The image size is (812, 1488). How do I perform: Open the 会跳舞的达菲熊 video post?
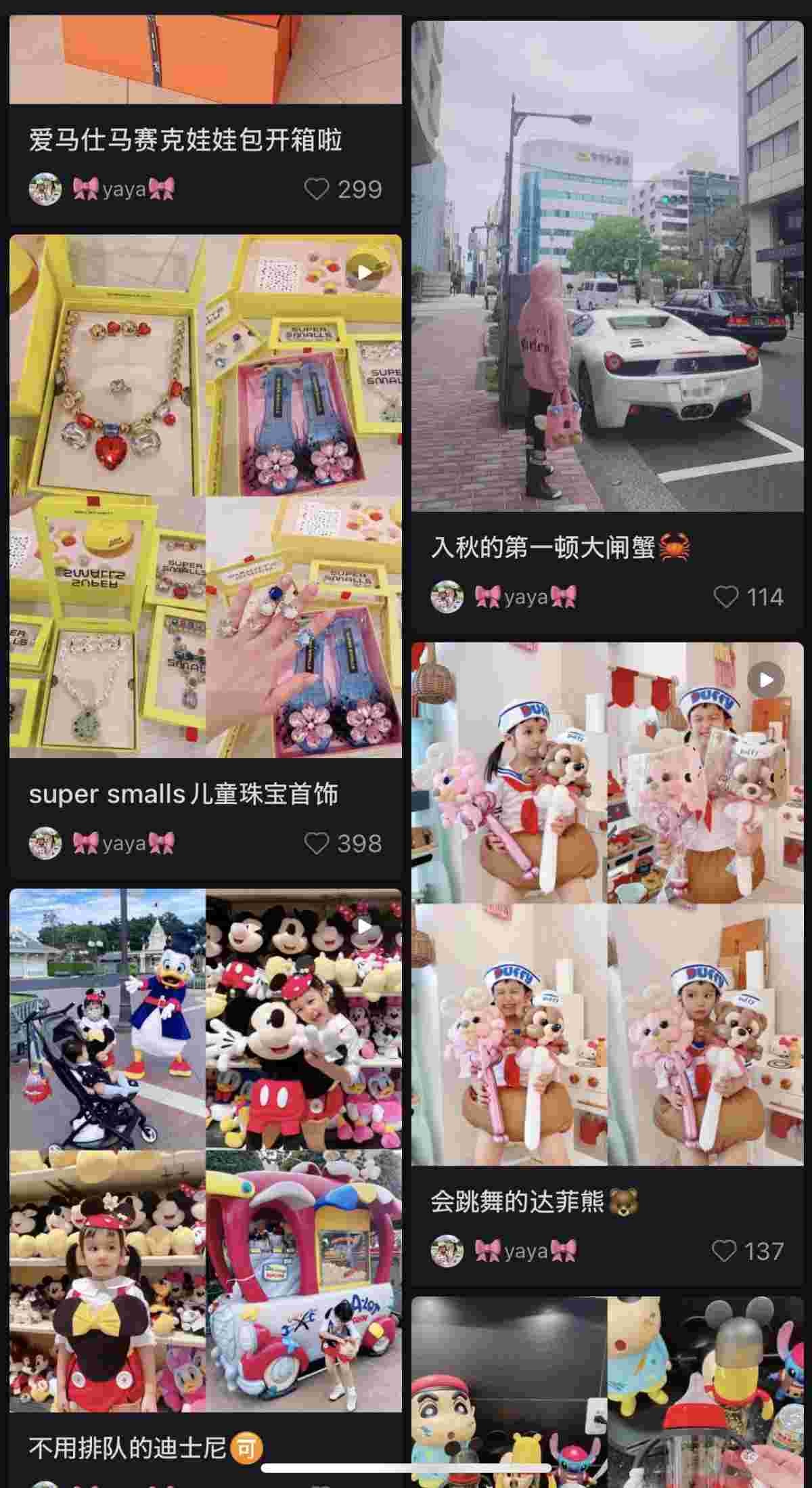click(x=607, y=904)
